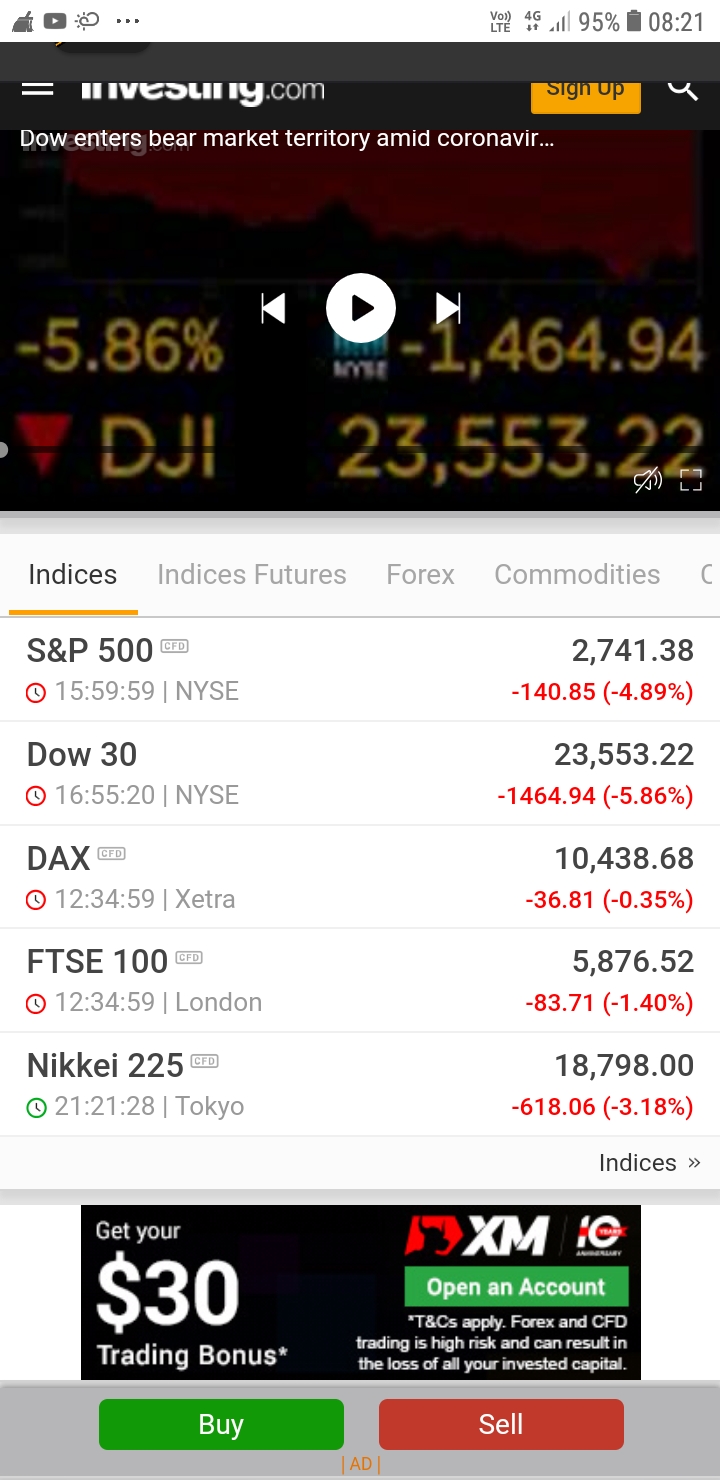Skip to the next video

448,309
